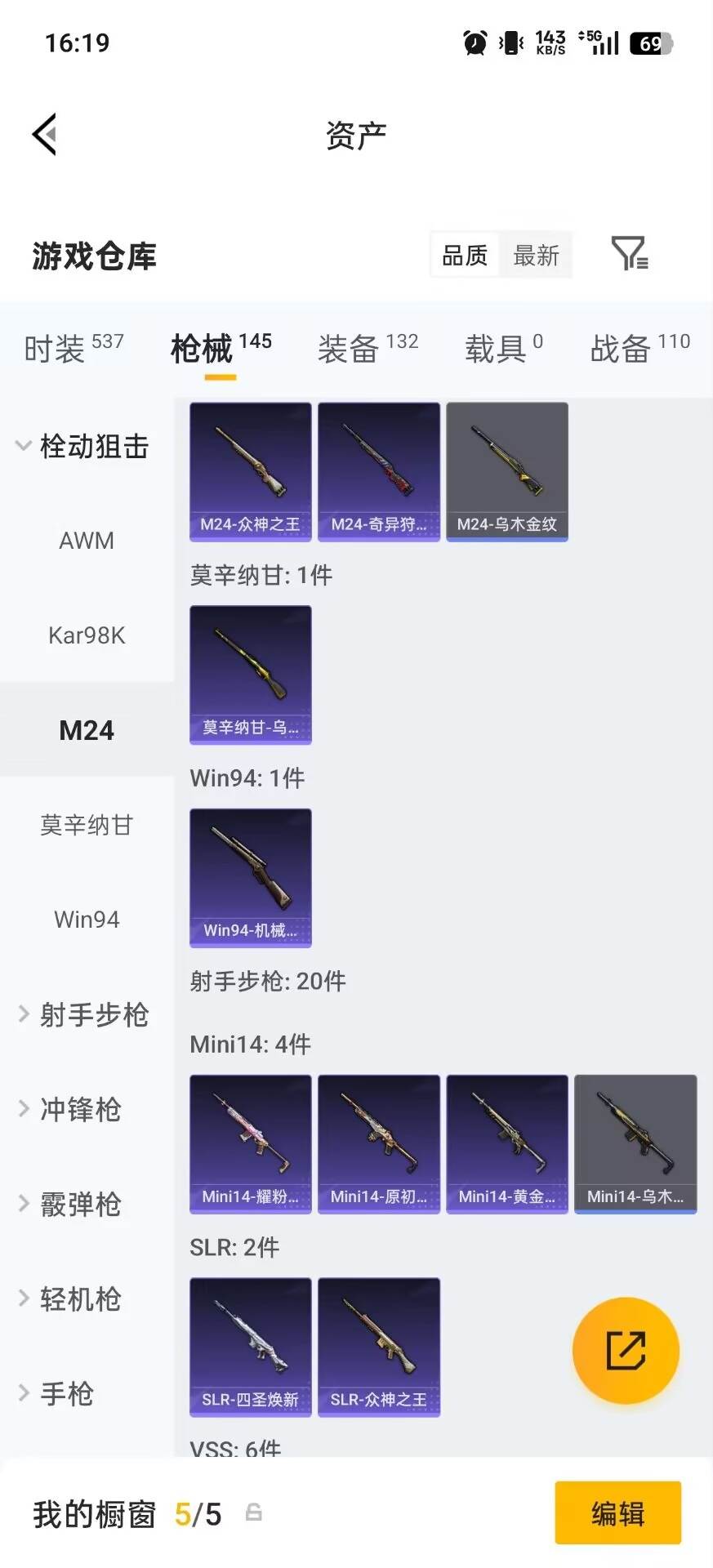
Task: Expand the 冲锋枪 category
Action: pos(80,1109)
